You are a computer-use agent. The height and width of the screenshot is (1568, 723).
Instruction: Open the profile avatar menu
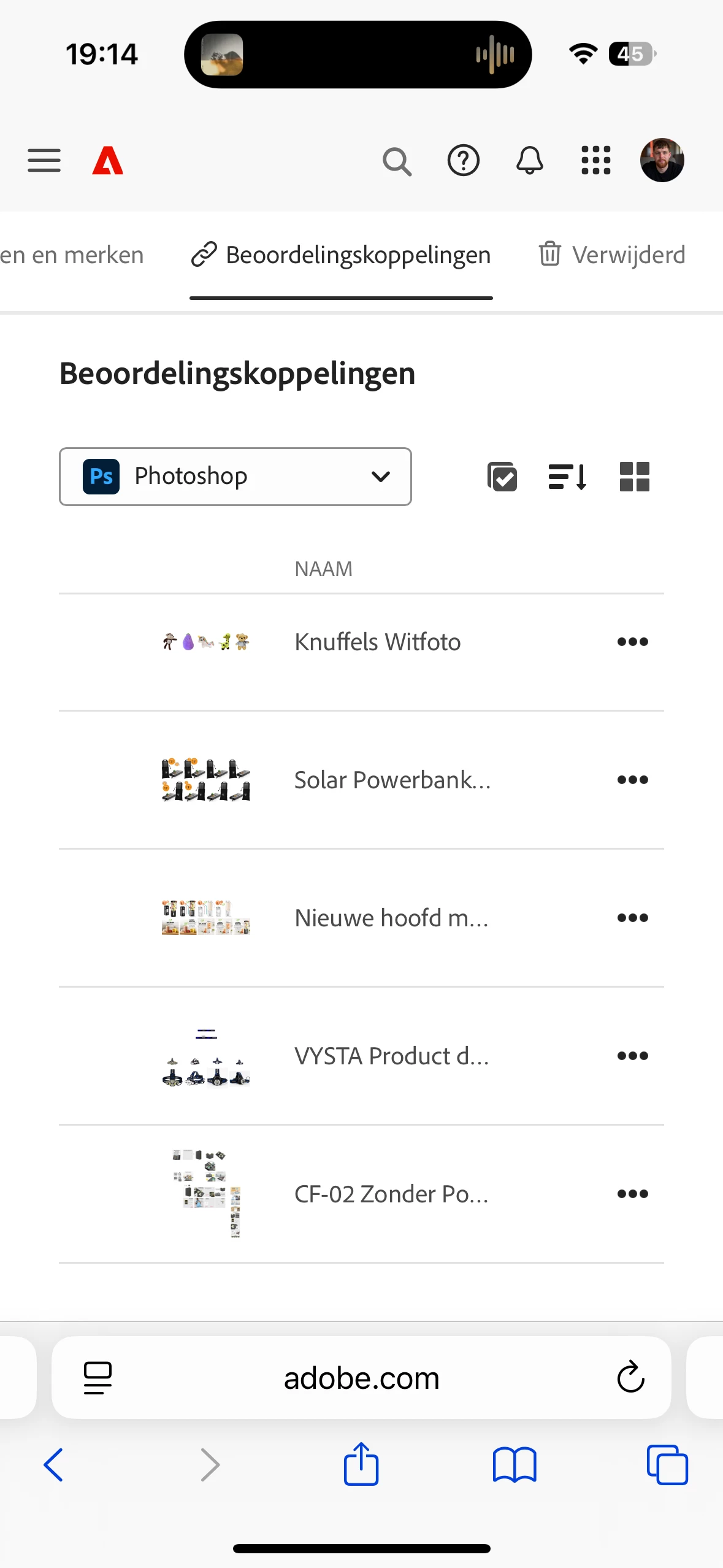(x=662, y=161)
